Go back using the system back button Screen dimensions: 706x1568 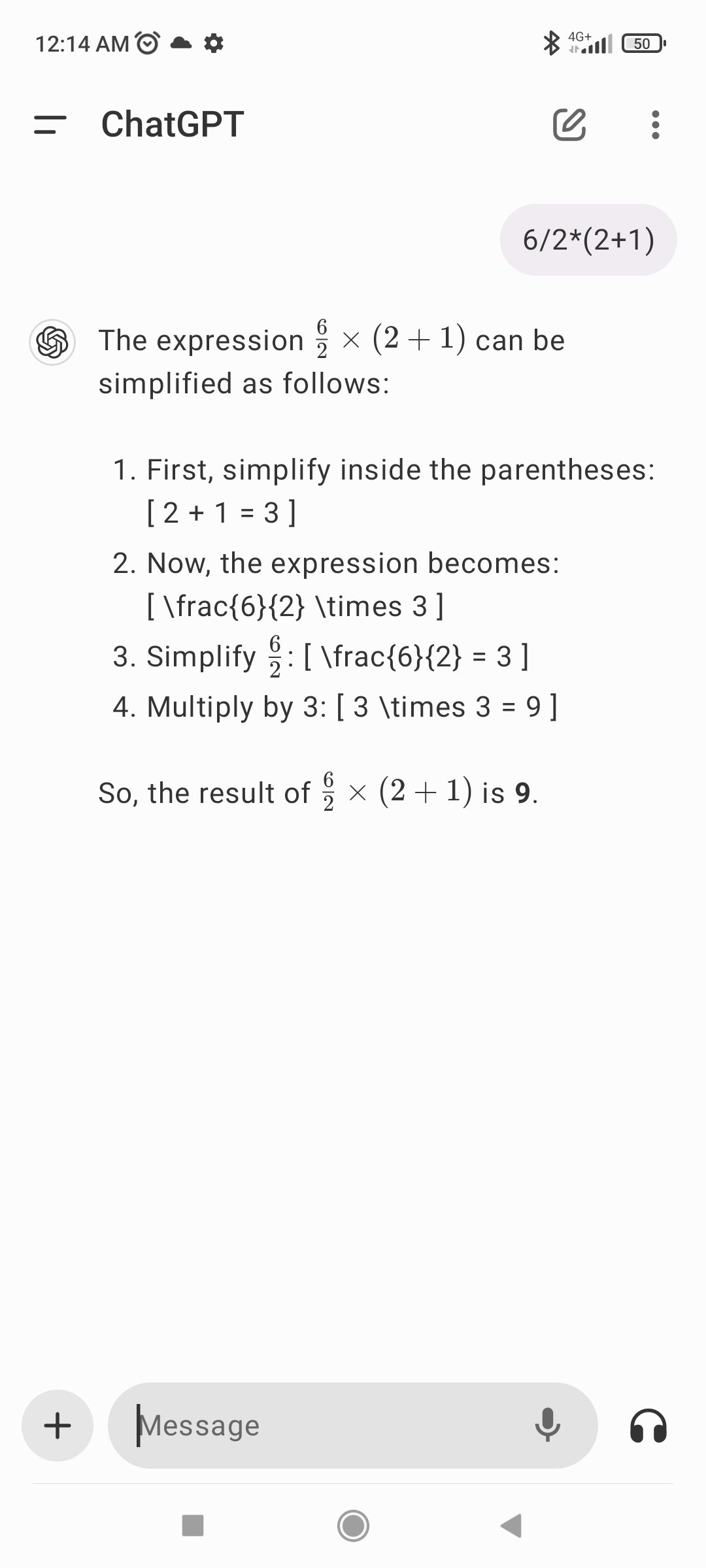[x=511, y=1526]
